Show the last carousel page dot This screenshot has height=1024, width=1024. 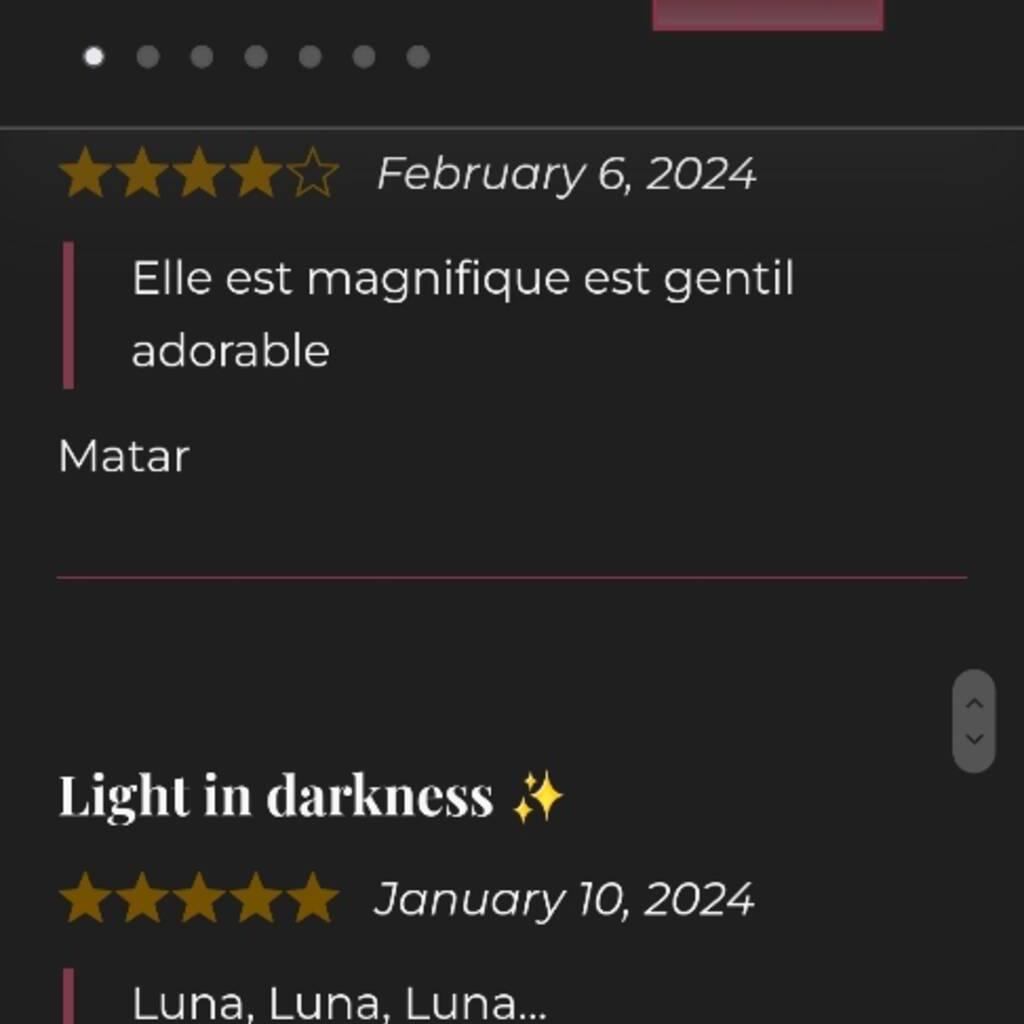[418, 57]
